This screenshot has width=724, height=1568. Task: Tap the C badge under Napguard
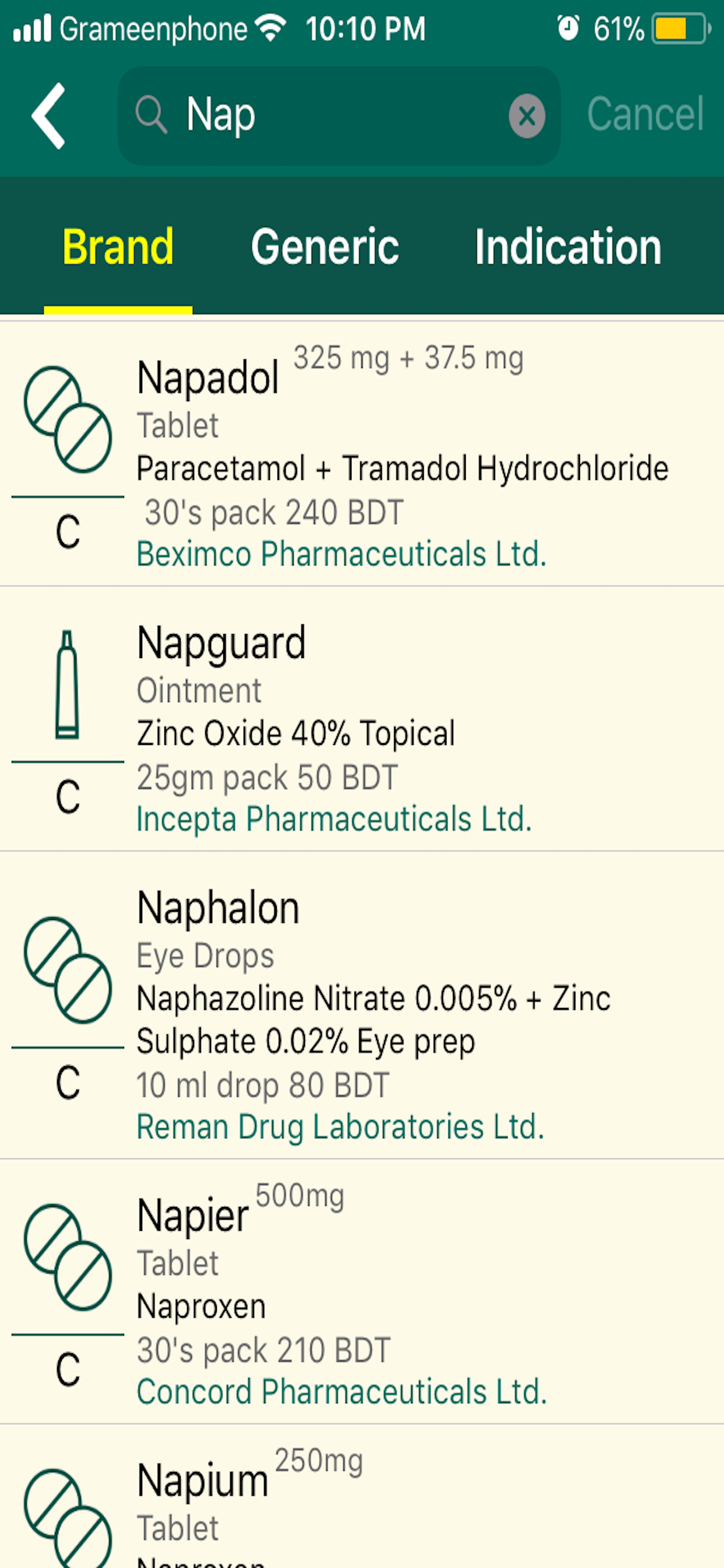69,796
